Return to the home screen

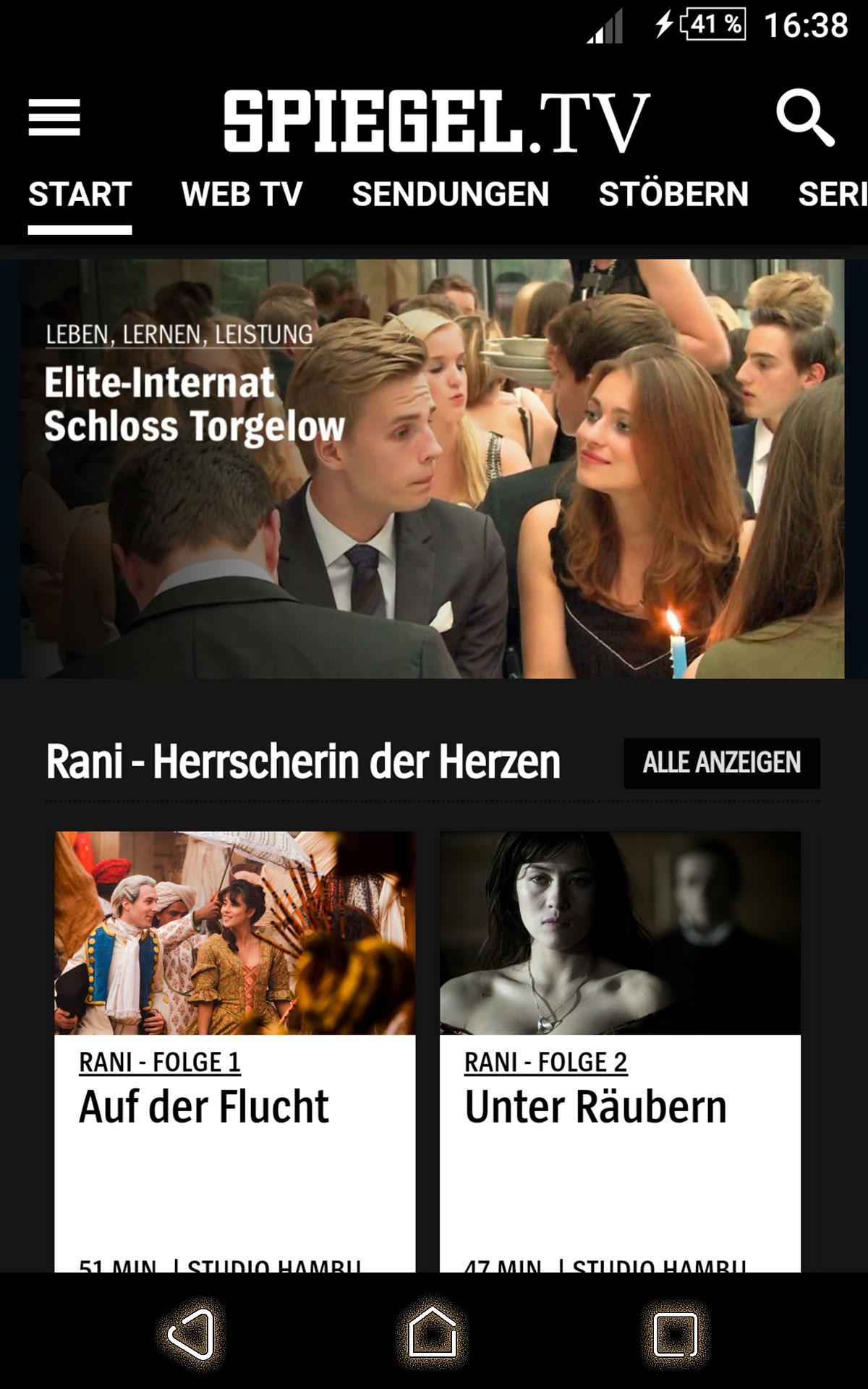pos(433,1333)
